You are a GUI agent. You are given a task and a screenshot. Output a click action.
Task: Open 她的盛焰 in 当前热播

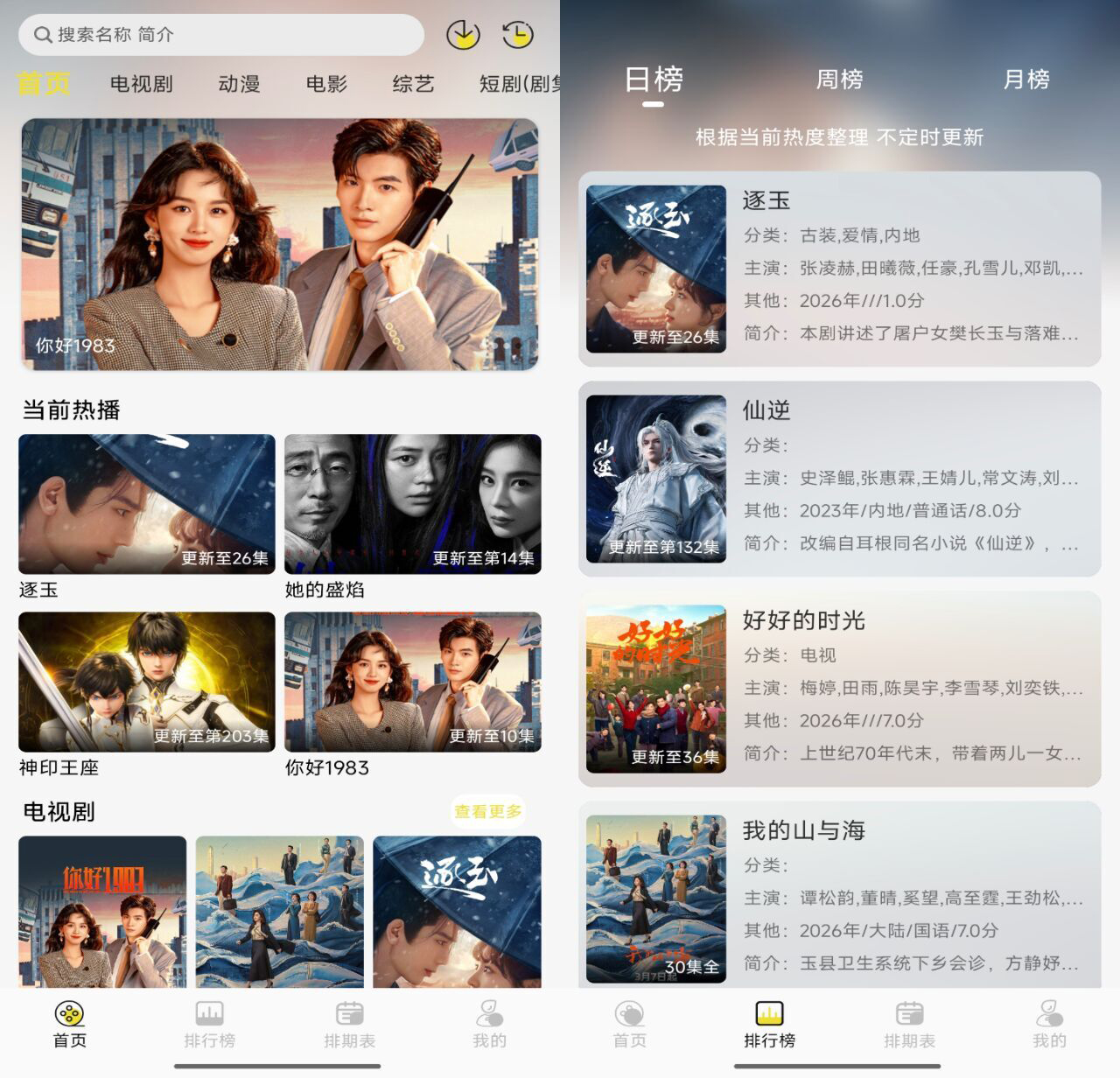coord(412,505)
